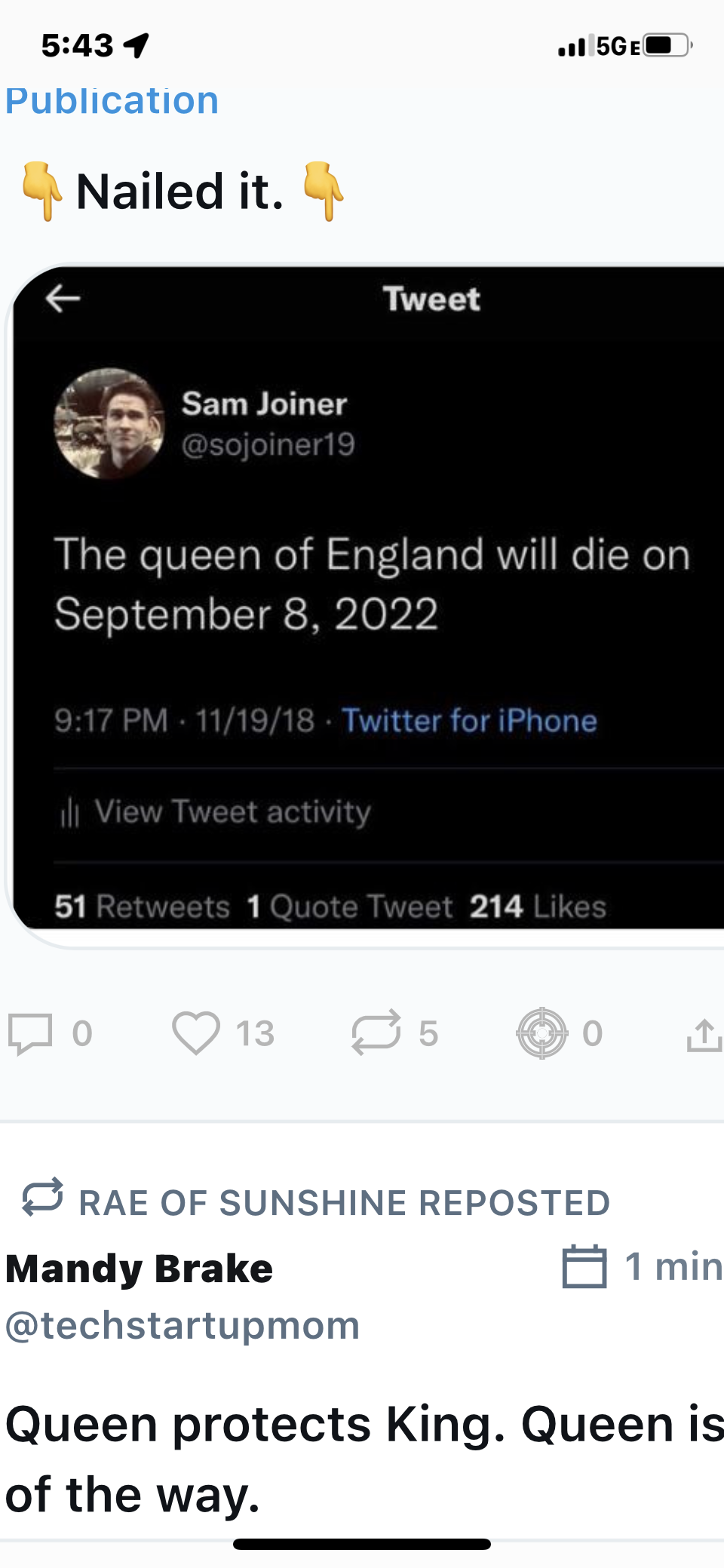Tap the target icon under Nailed it post
Image resolution: width=724 pixels, height=1568 pixels.
pyautogui.click(x=541, y=1033)
